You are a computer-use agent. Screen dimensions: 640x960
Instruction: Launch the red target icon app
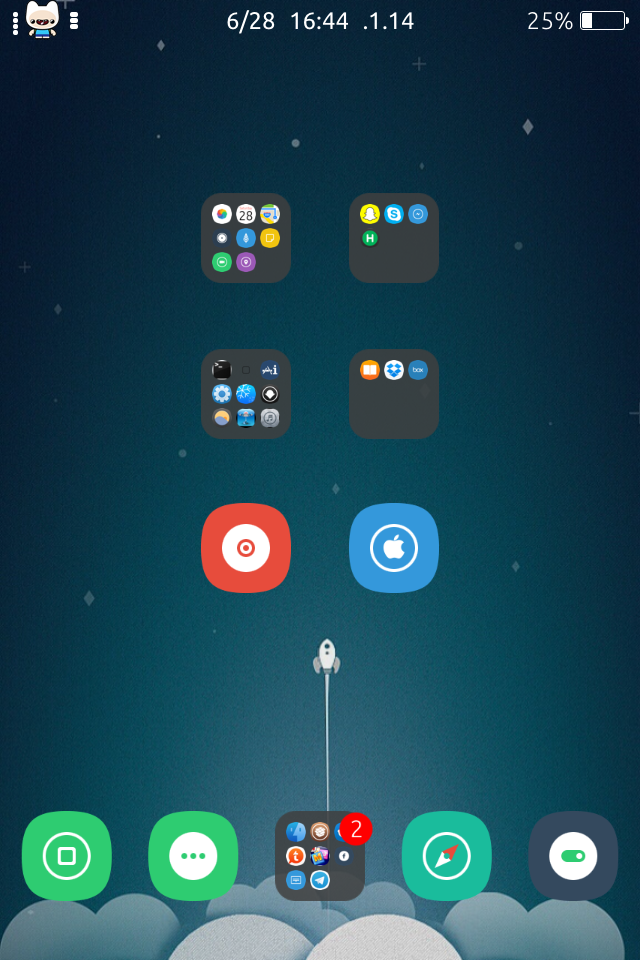(x=246, y=548)
